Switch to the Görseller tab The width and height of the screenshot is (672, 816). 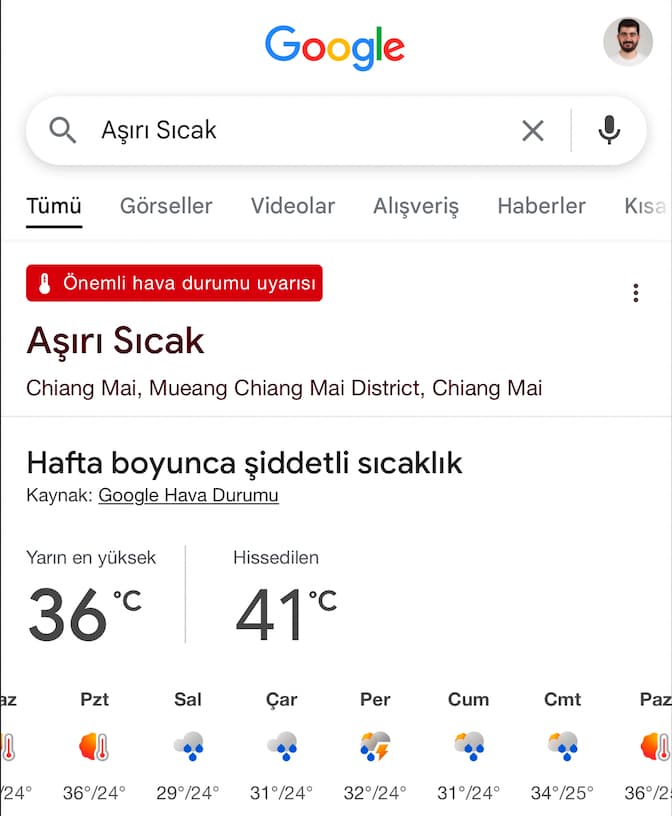[166, 206]
